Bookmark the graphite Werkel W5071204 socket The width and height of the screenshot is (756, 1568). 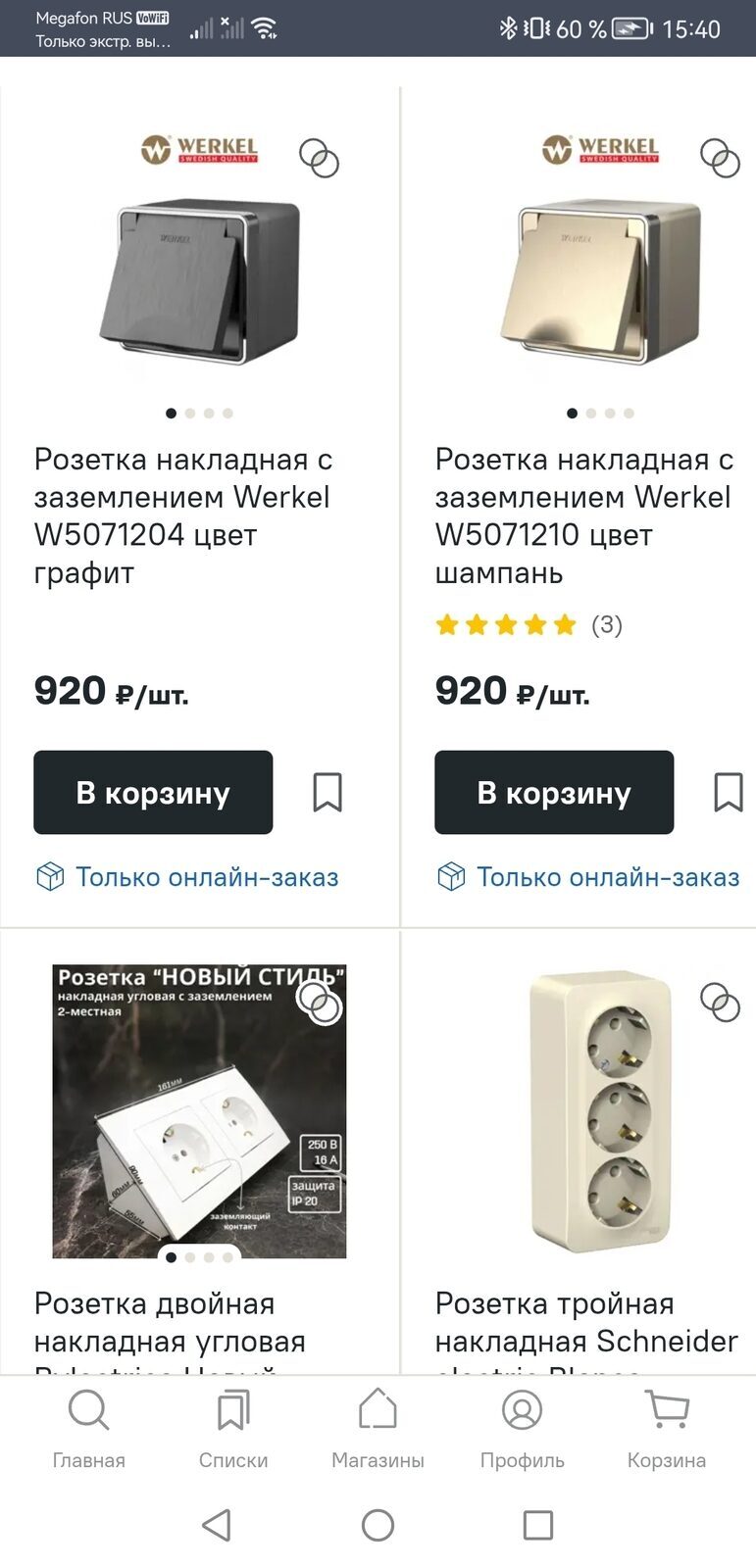[x=328, y=792]
